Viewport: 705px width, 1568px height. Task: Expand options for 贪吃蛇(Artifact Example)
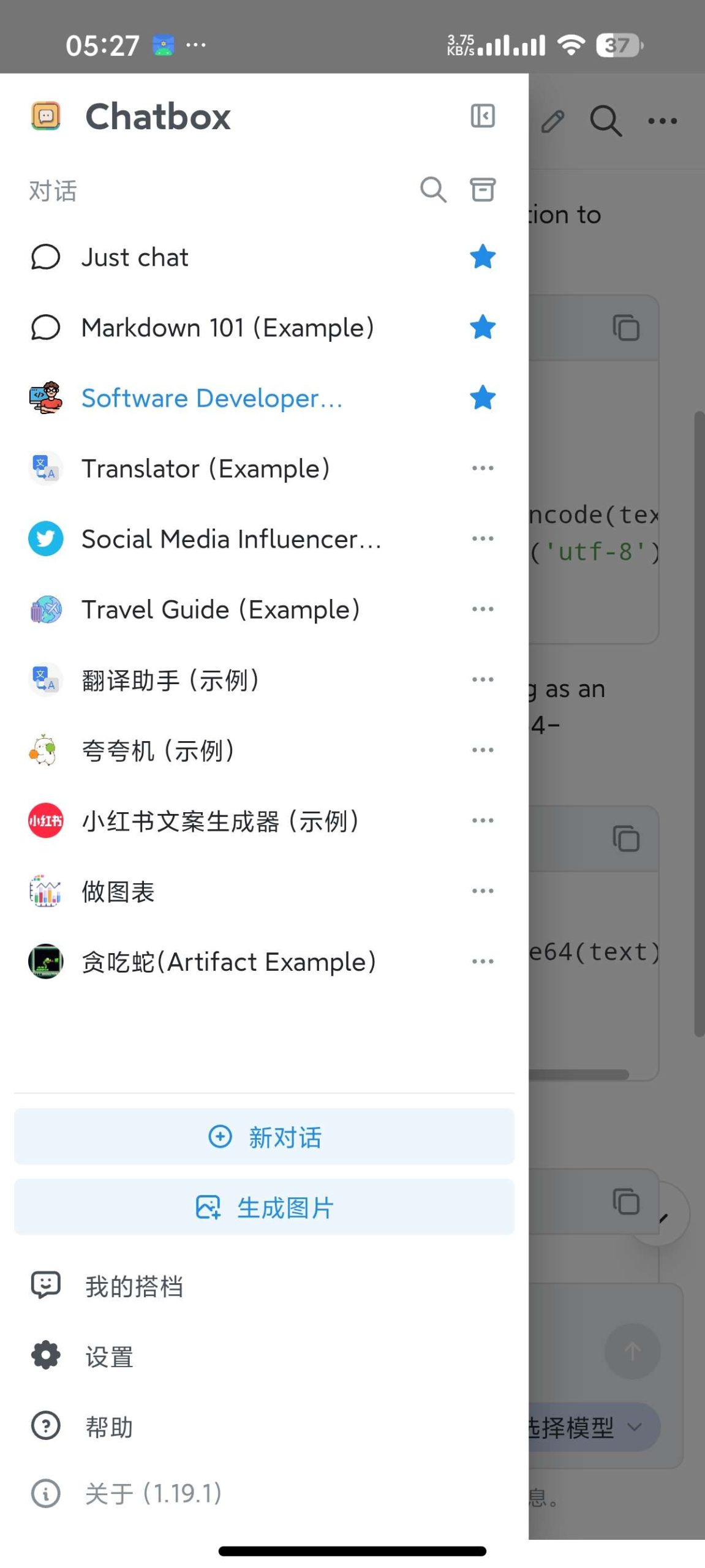click(x=483, y=960)
